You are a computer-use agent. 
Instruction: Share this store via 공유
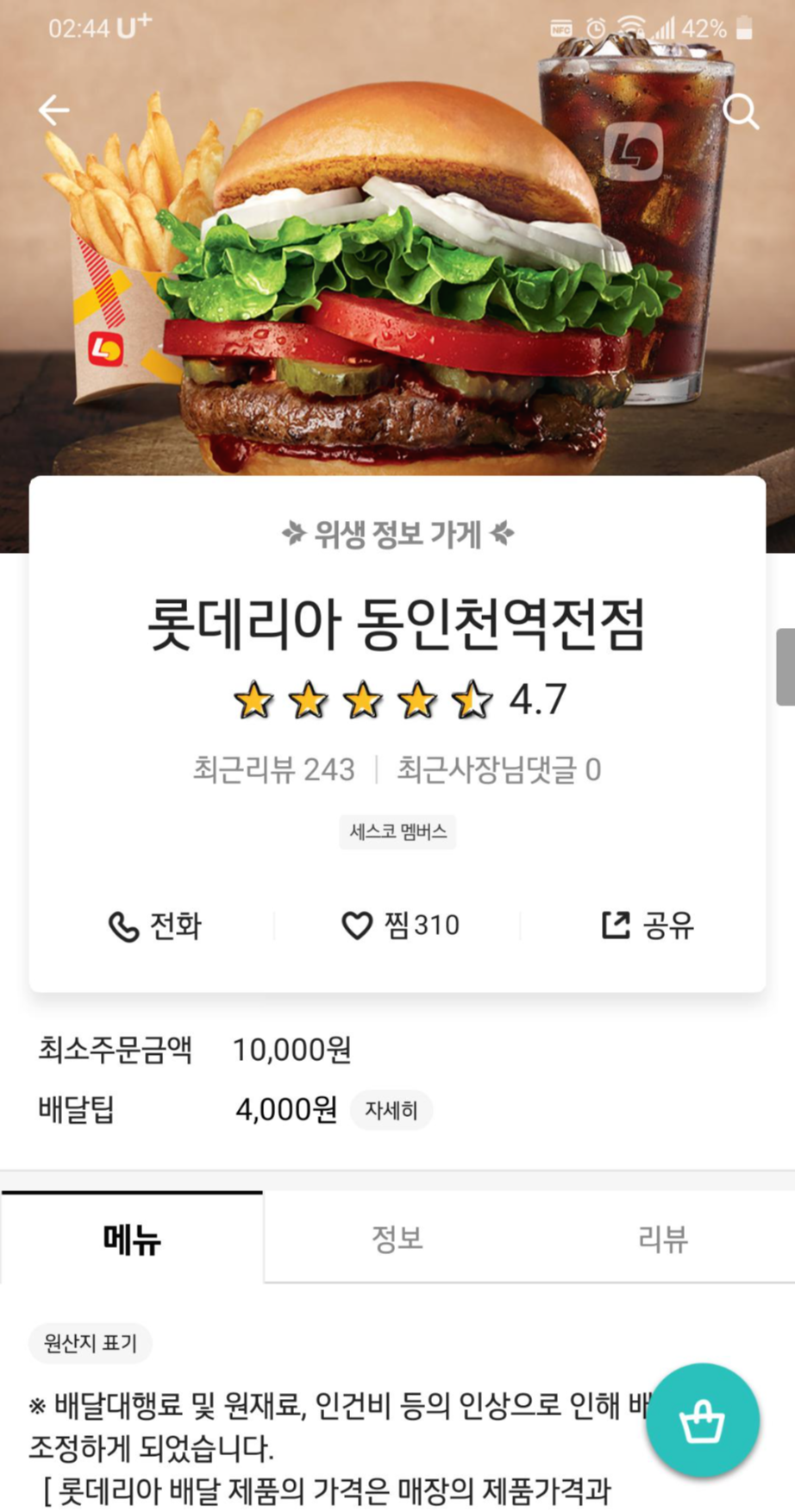[648, 925]
